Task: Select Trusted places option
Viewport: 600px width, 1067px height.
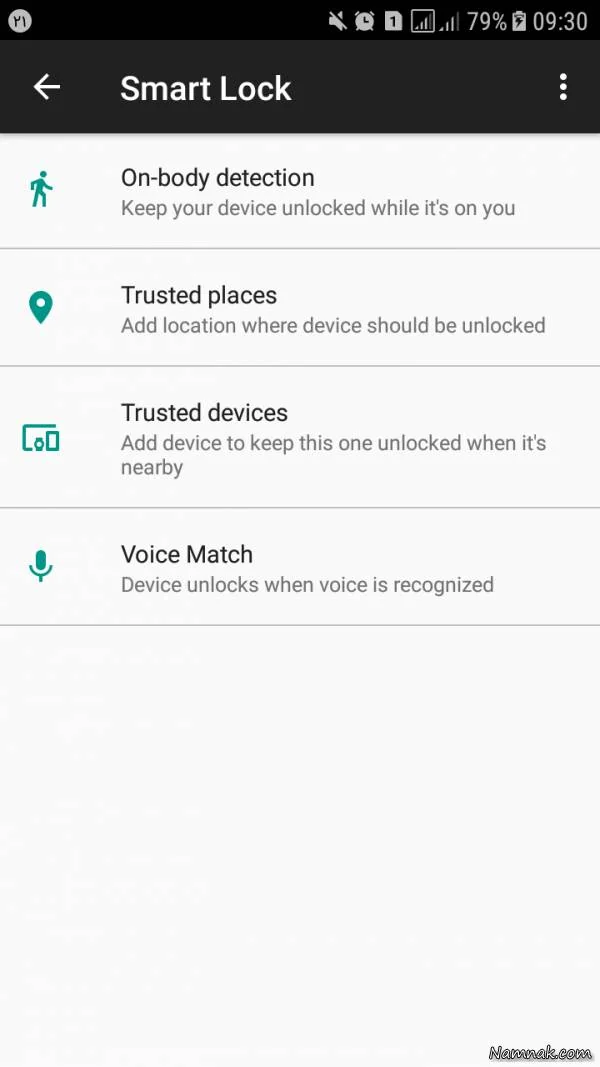Action: (300, 308)
